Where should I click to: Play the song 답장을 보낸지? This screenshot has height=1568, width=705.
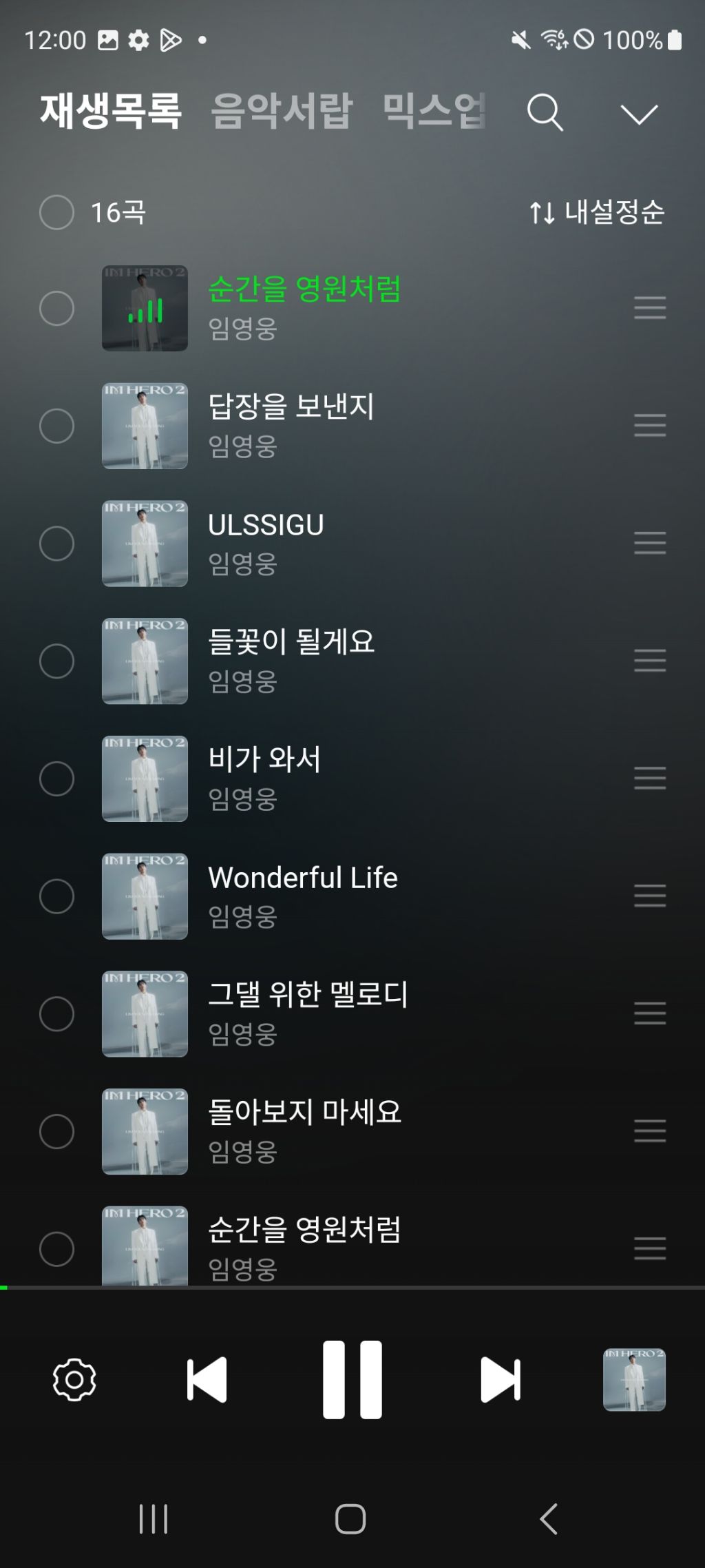291,406
